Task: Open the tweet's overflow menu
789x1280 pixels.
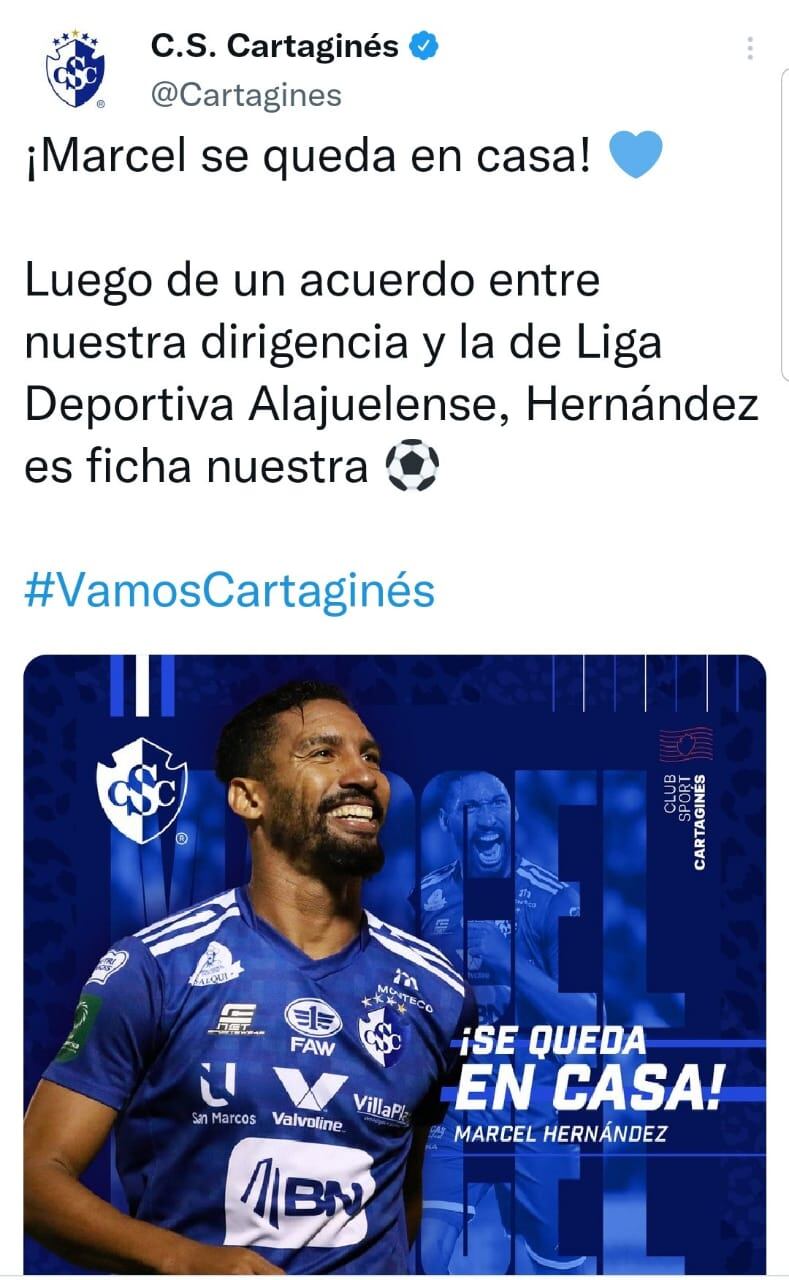Action: [x=749, y=48]
